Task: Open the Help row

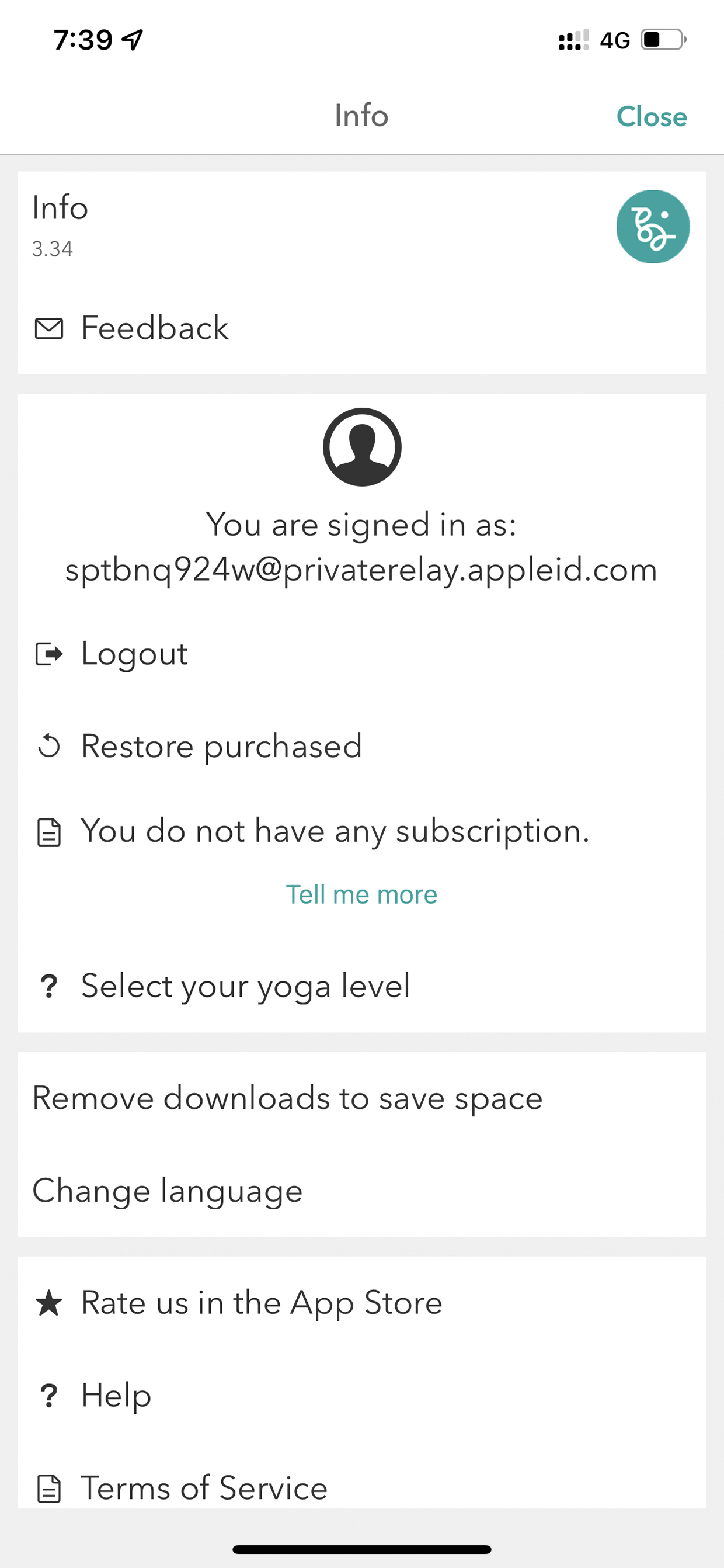Action: click(361, 1395)
